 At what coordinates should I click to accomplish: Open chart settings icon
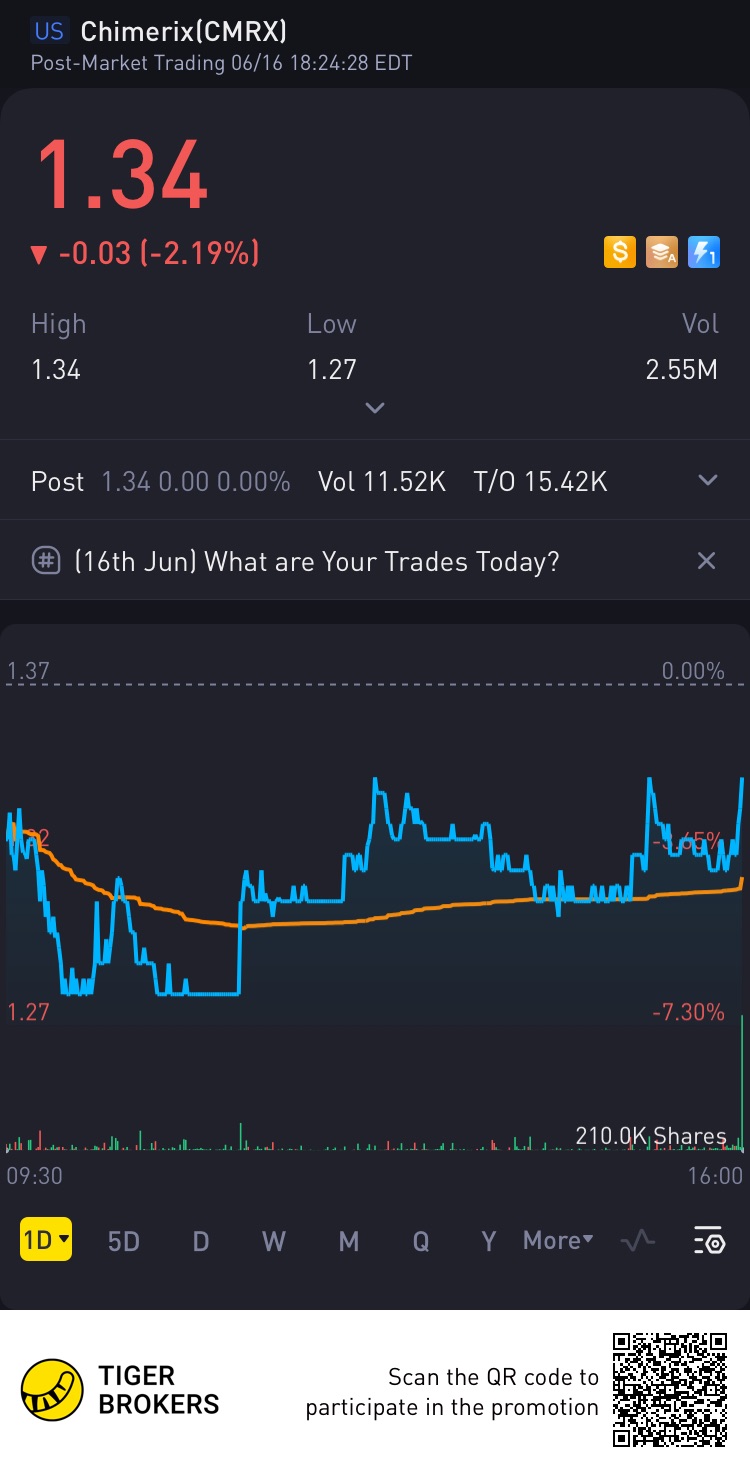click(x=709, y=1241)
